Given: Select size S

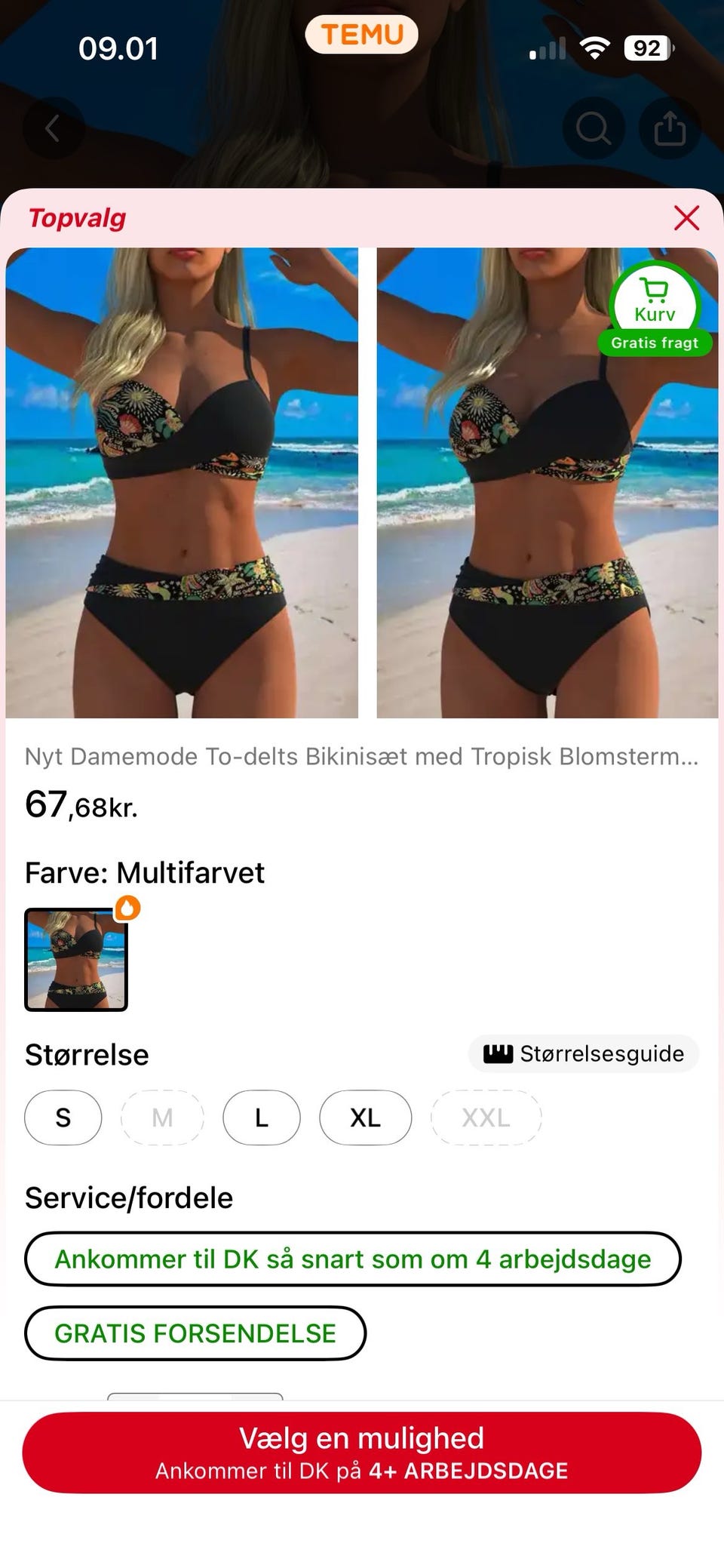Looking at the screenshot, I should pos(63,1118).
